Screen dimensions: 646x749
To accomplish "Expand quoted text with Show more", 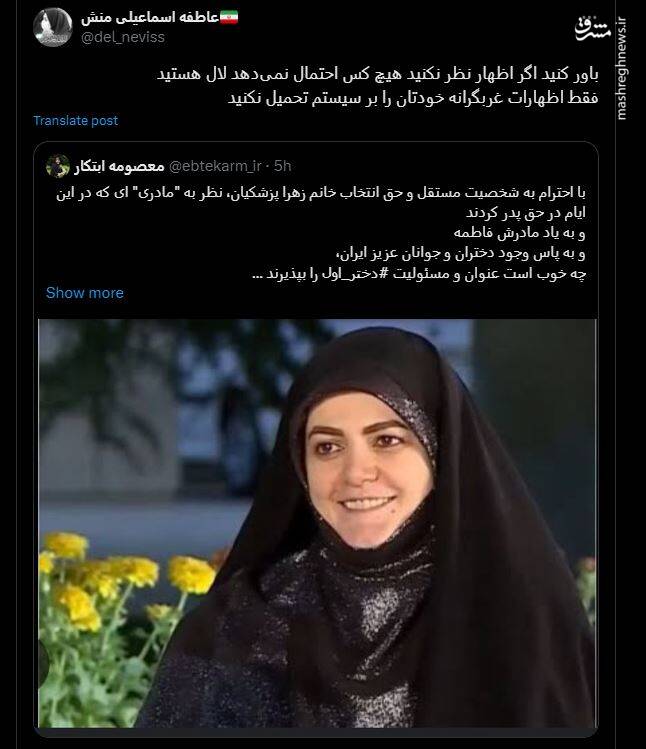I will [x=85, y=293].
